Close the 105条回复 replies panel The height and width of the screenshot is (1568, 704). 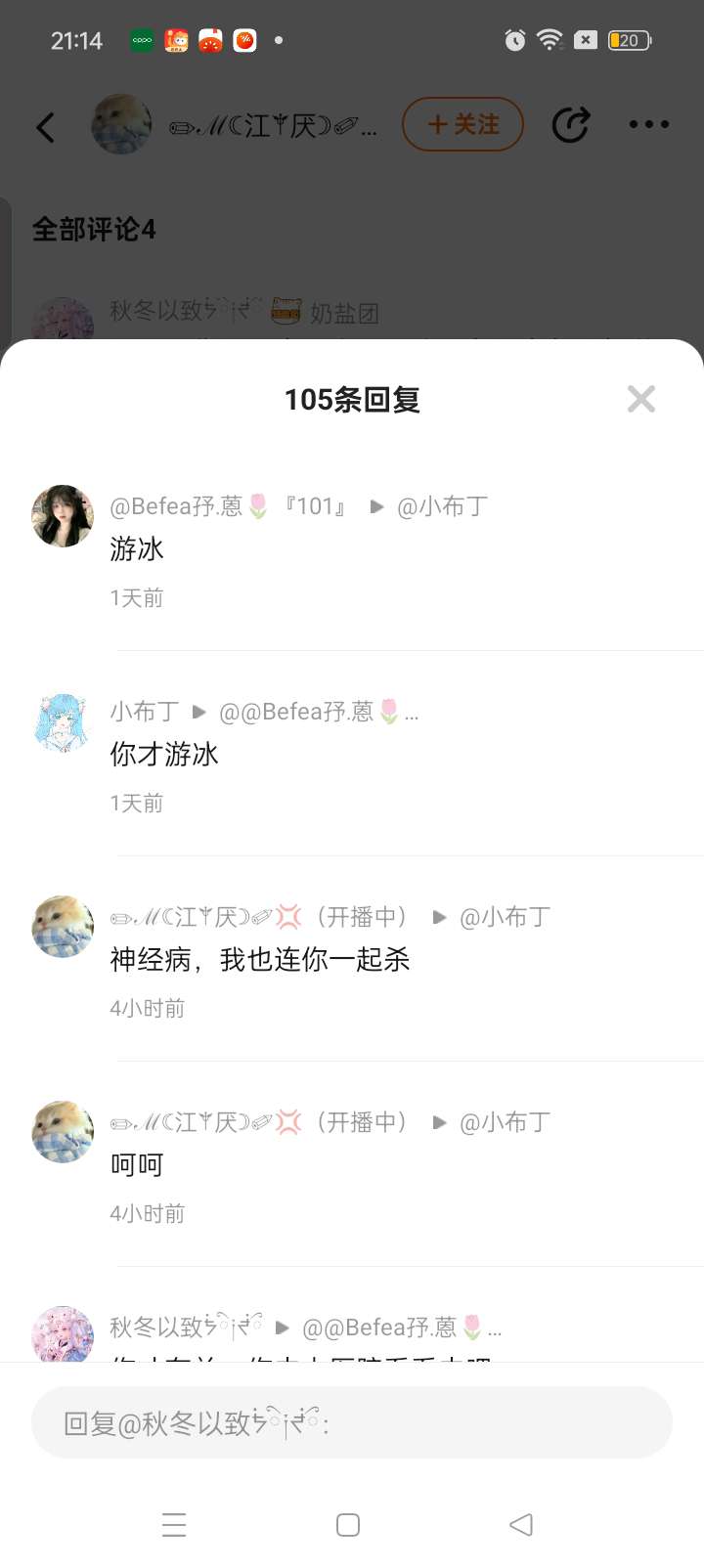(640, 399)
